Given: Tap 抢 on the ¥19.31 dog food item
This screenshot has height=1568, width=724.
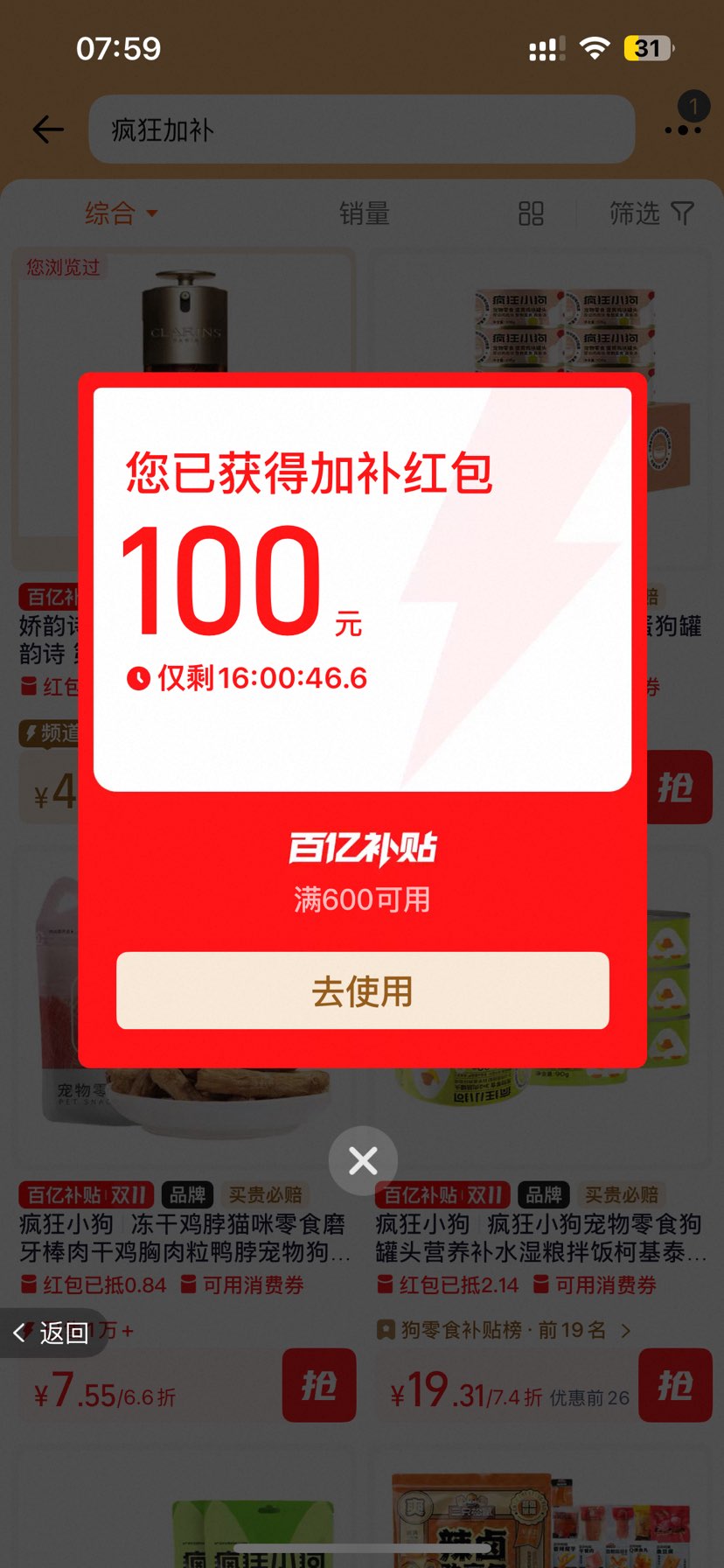Looking at the screenshot, I should 675,1385.
